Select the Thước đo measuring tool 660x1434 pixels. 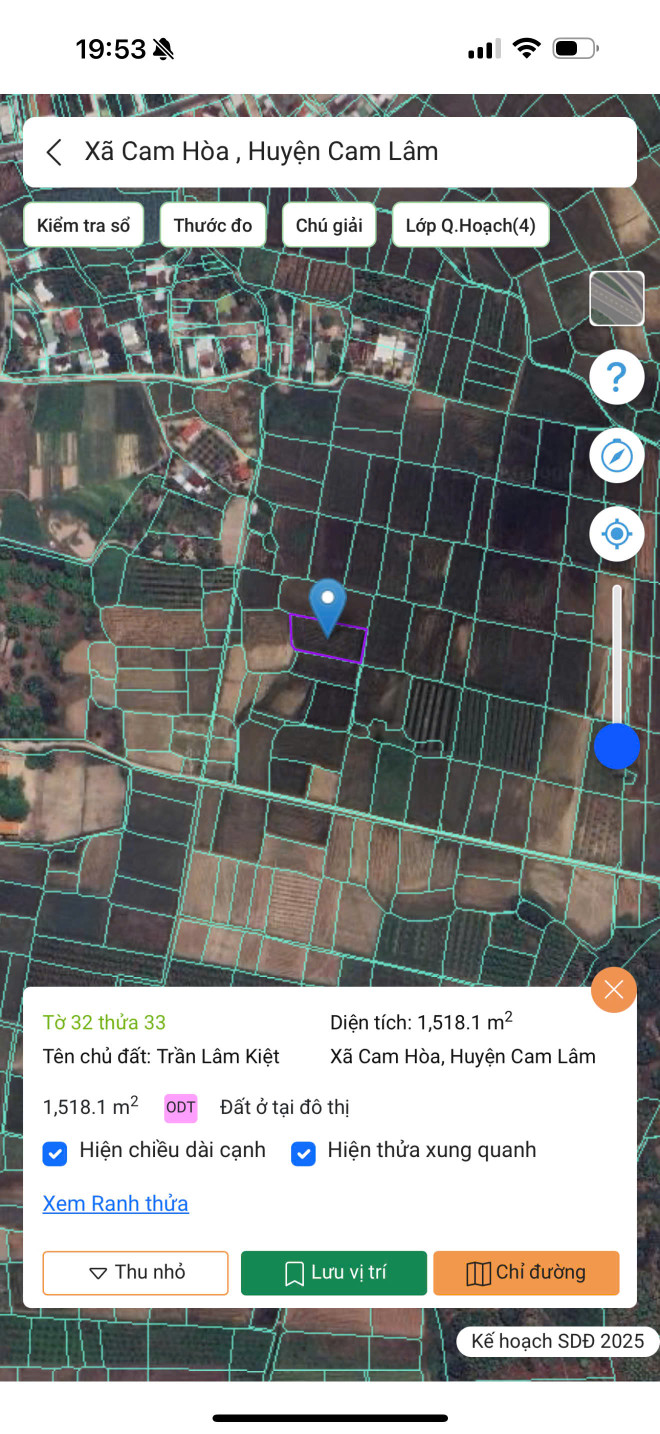[x=213, y=225]
